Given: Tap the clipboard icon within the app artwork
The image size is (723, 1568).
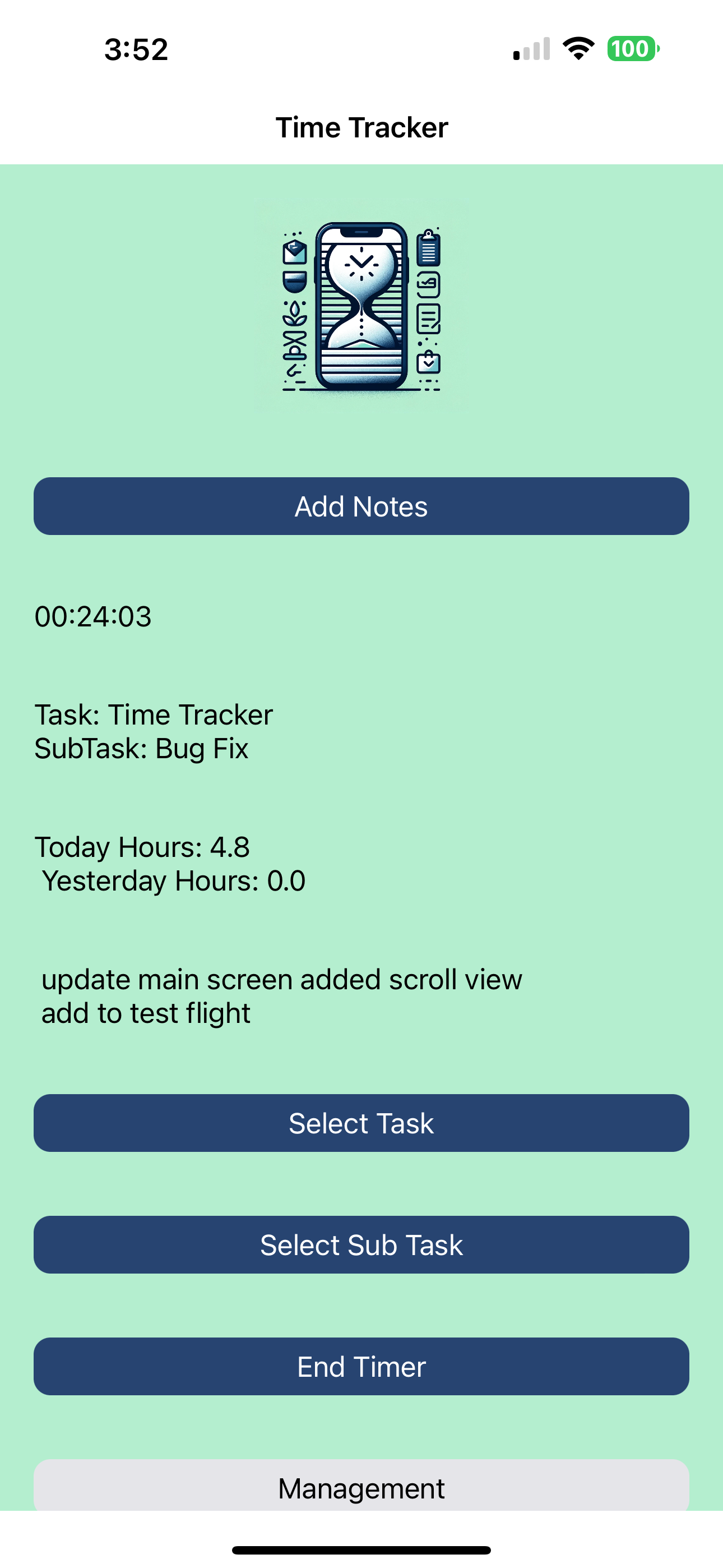Looking at the screenshot, I should pos(428,247).
